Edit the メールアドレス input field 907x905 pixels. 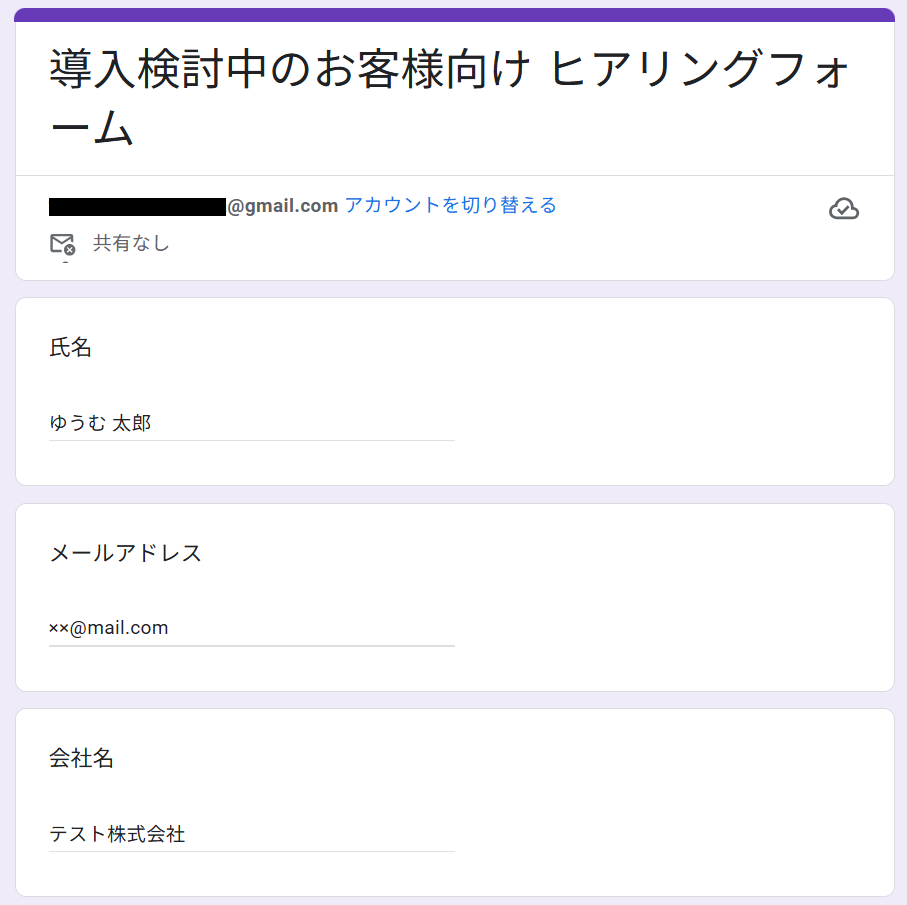click(x=251, y=629)
